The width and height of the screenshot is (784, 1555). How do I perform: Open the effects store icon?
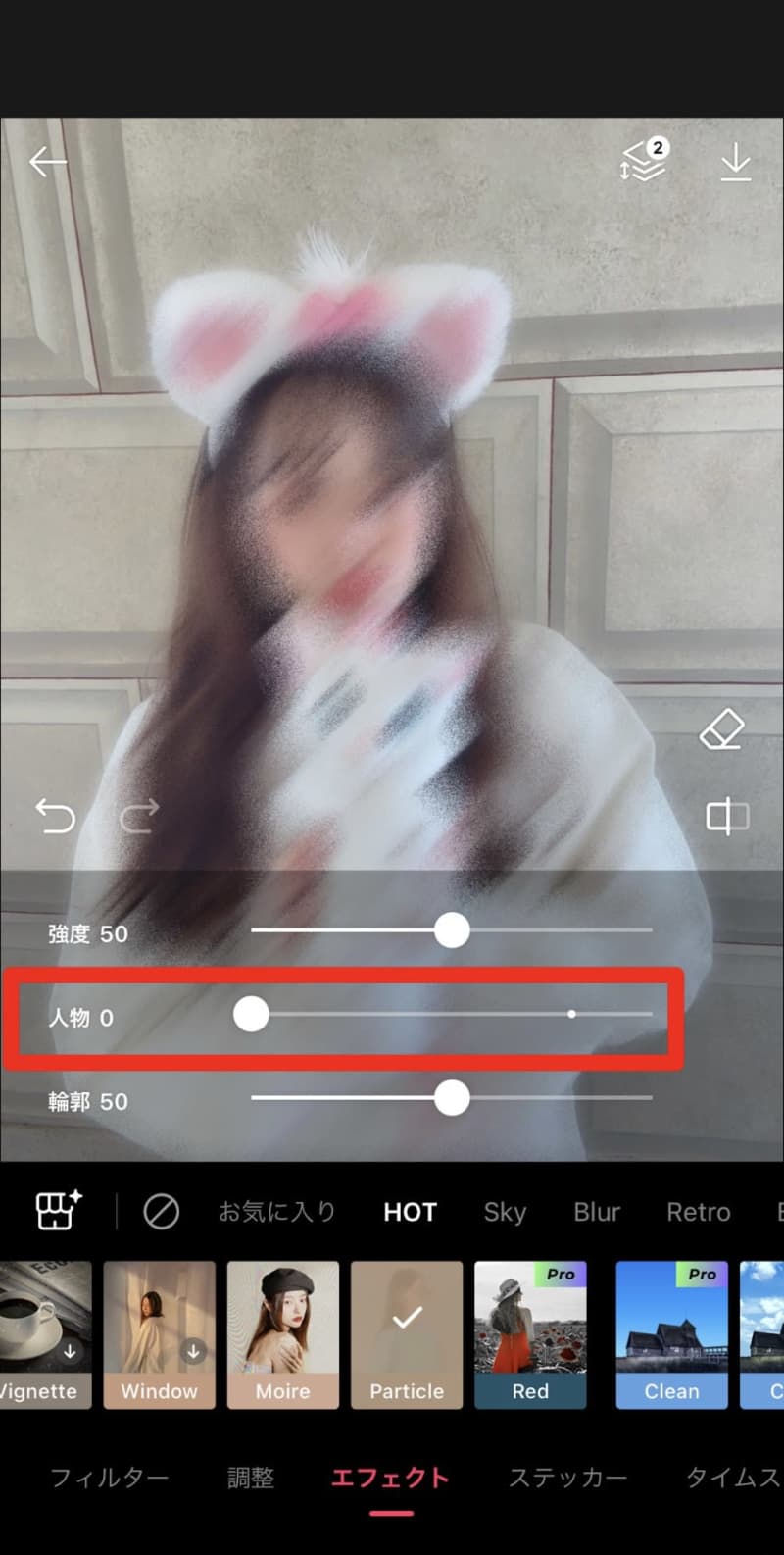[59, 1211]
